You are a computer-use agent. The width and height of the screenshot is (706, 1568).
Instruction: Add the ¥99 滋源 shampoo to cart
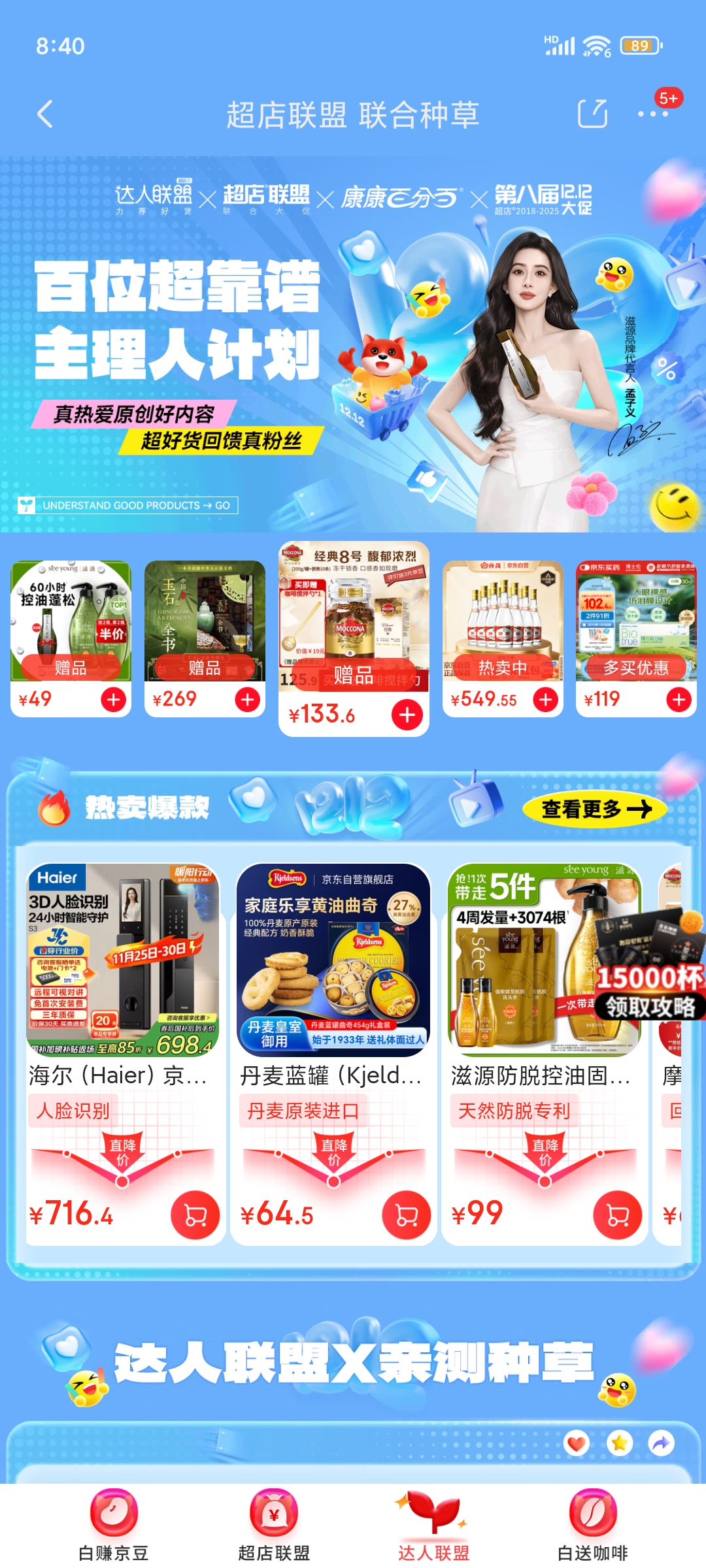click(x=617, y=1215)
